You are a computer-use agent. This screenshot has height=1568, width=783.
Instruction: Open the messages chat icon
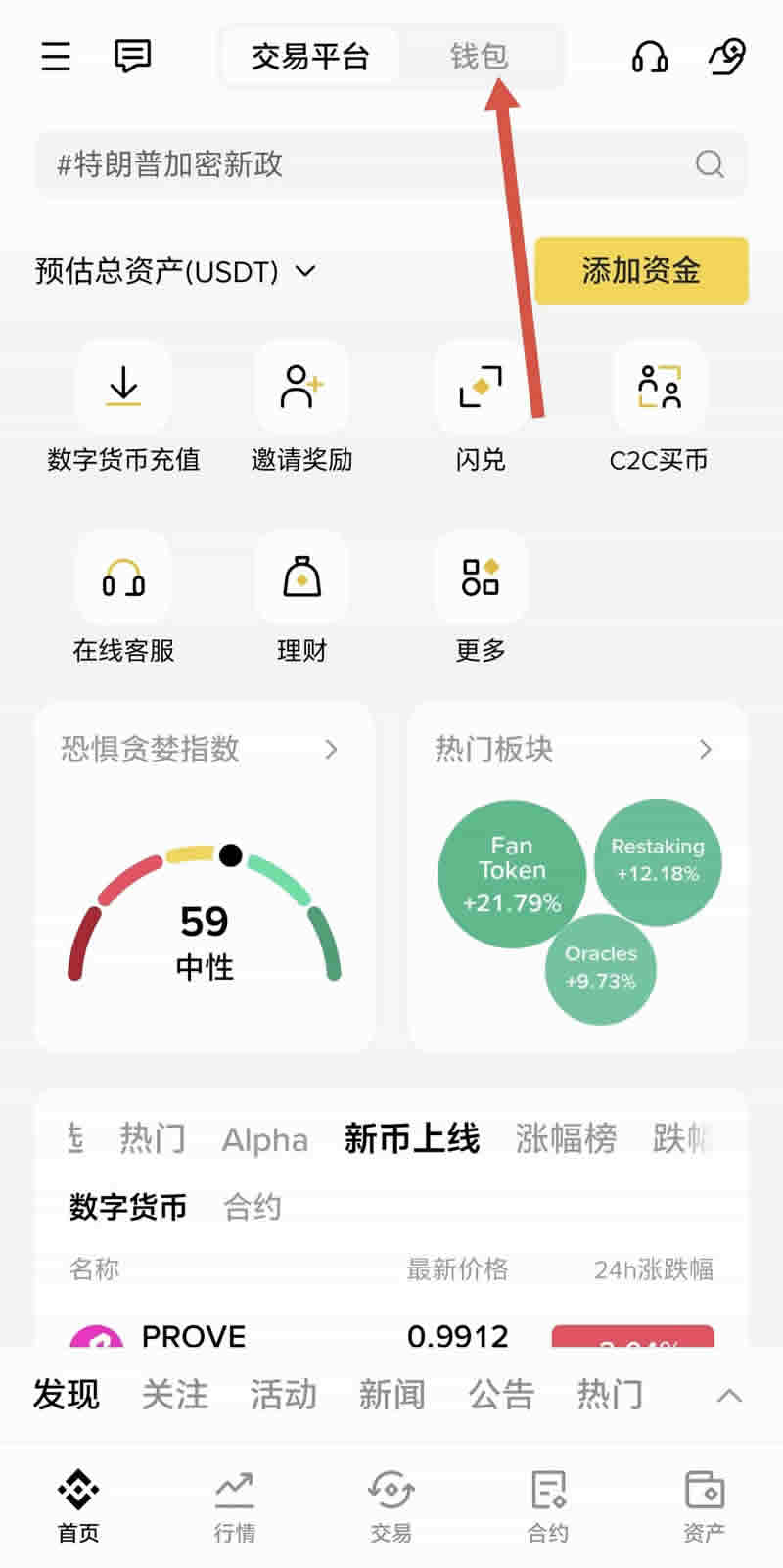click(131, 57)
